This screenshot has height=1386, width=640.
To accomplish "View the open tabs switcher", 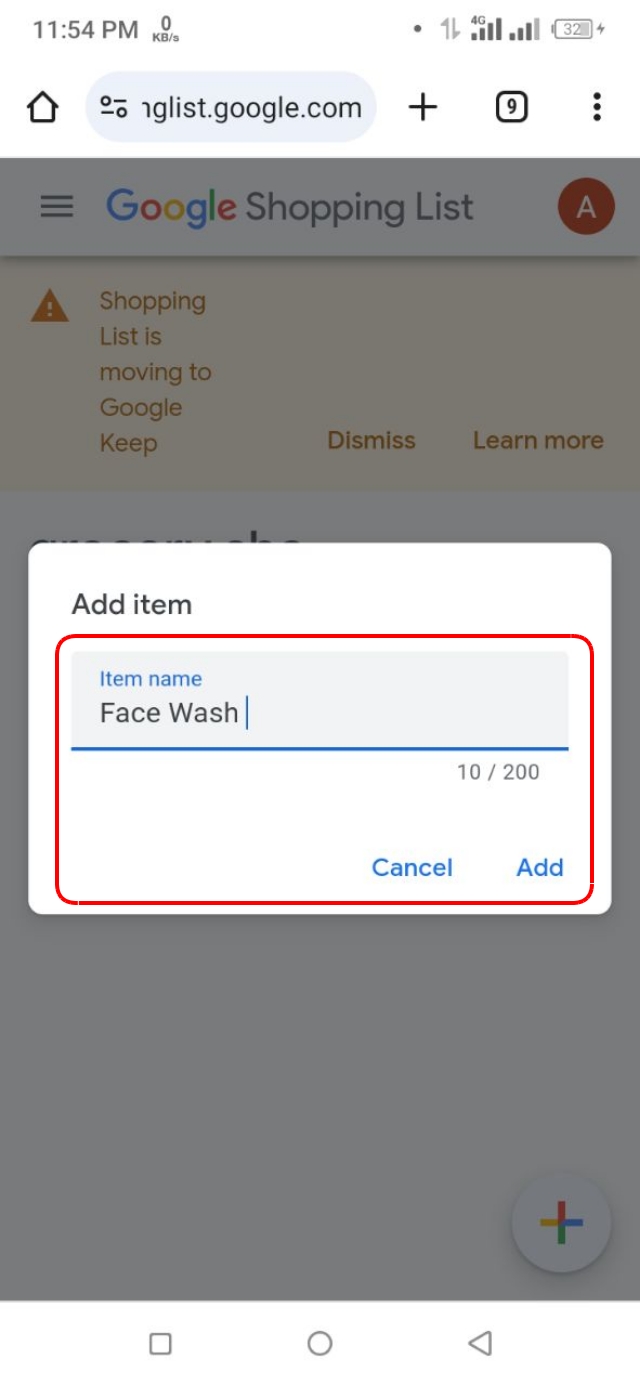I will point(511,107).
